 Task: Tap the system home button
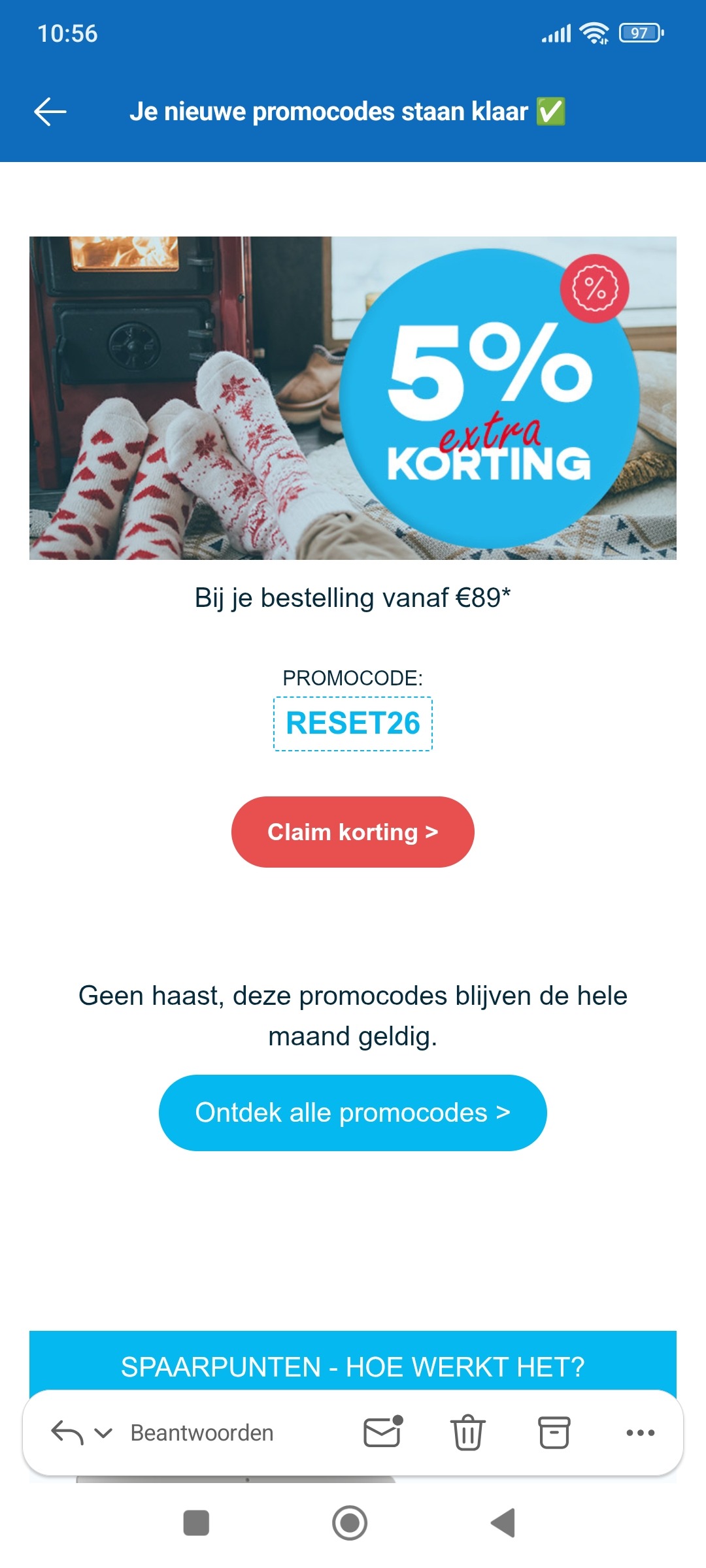click(350, 1523)
